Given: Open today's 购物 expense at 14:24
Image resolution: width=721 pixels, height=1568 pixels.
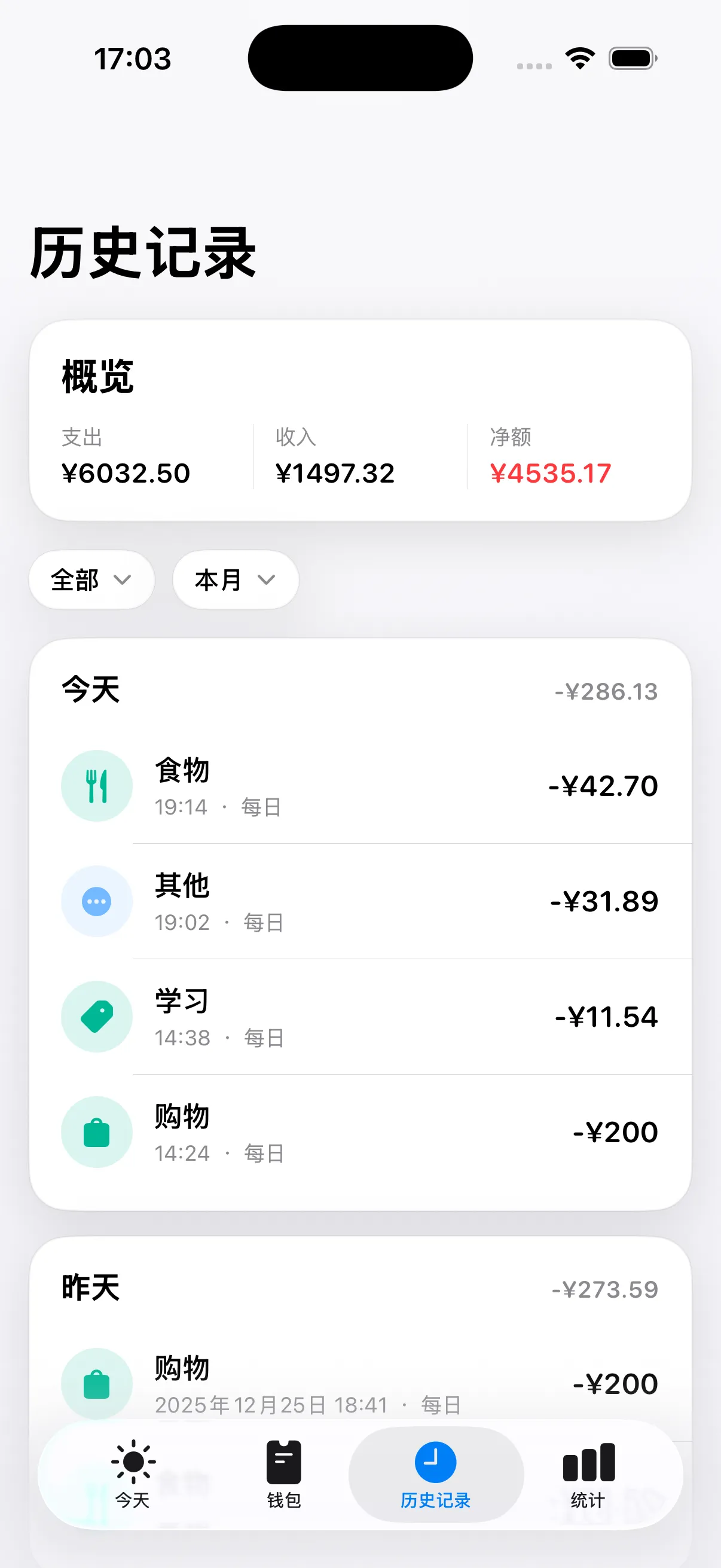Looking at the screenshot, I should 360,1132.
